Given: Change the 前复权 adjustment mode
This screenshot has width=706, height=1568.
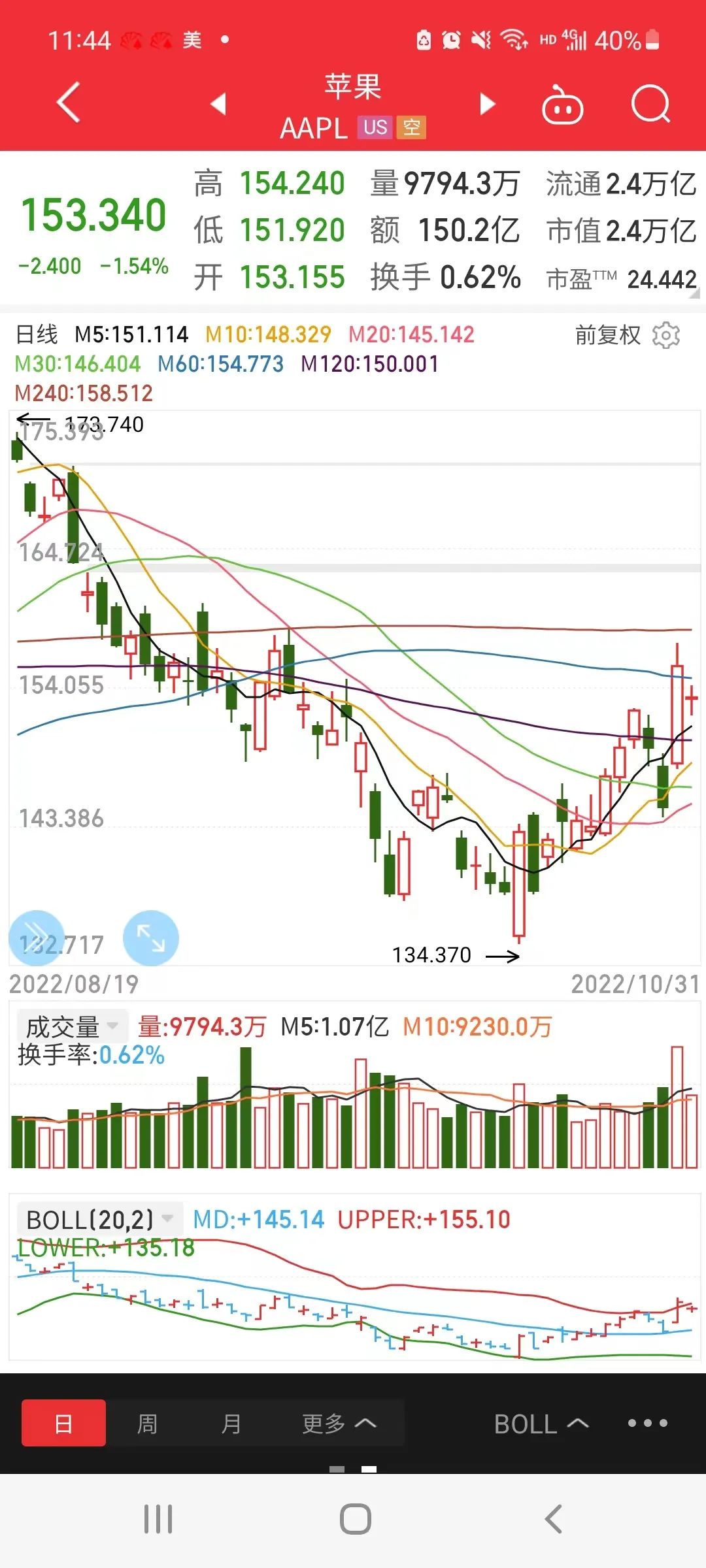Looking at the screenshot, I should pyautogui.click(x=608, y=335).
